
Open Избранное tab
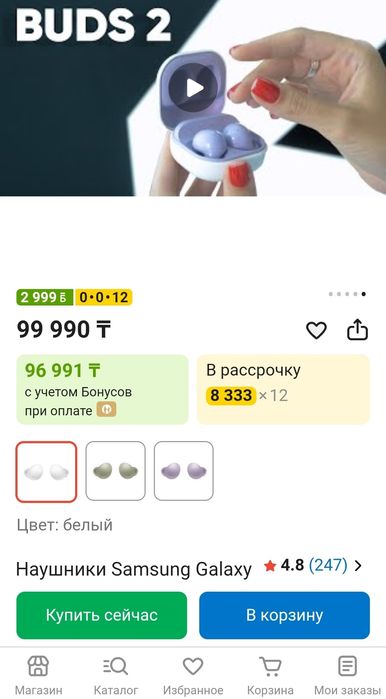pyautogui.click(x=193, y=675)
